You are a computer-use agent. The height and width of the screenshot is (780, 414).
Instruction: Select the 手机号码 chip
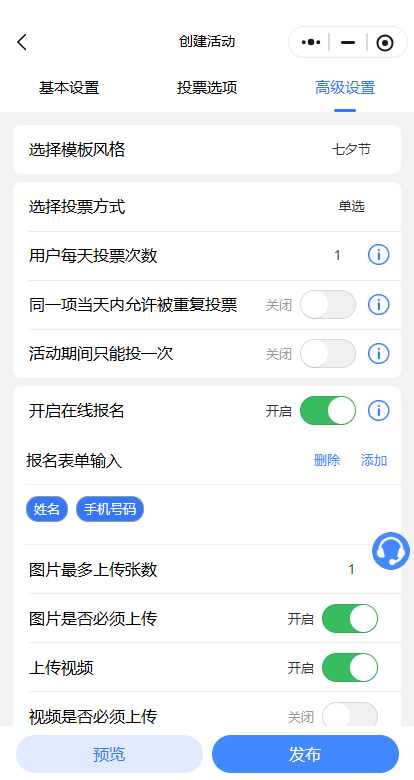tap(110, 509)
